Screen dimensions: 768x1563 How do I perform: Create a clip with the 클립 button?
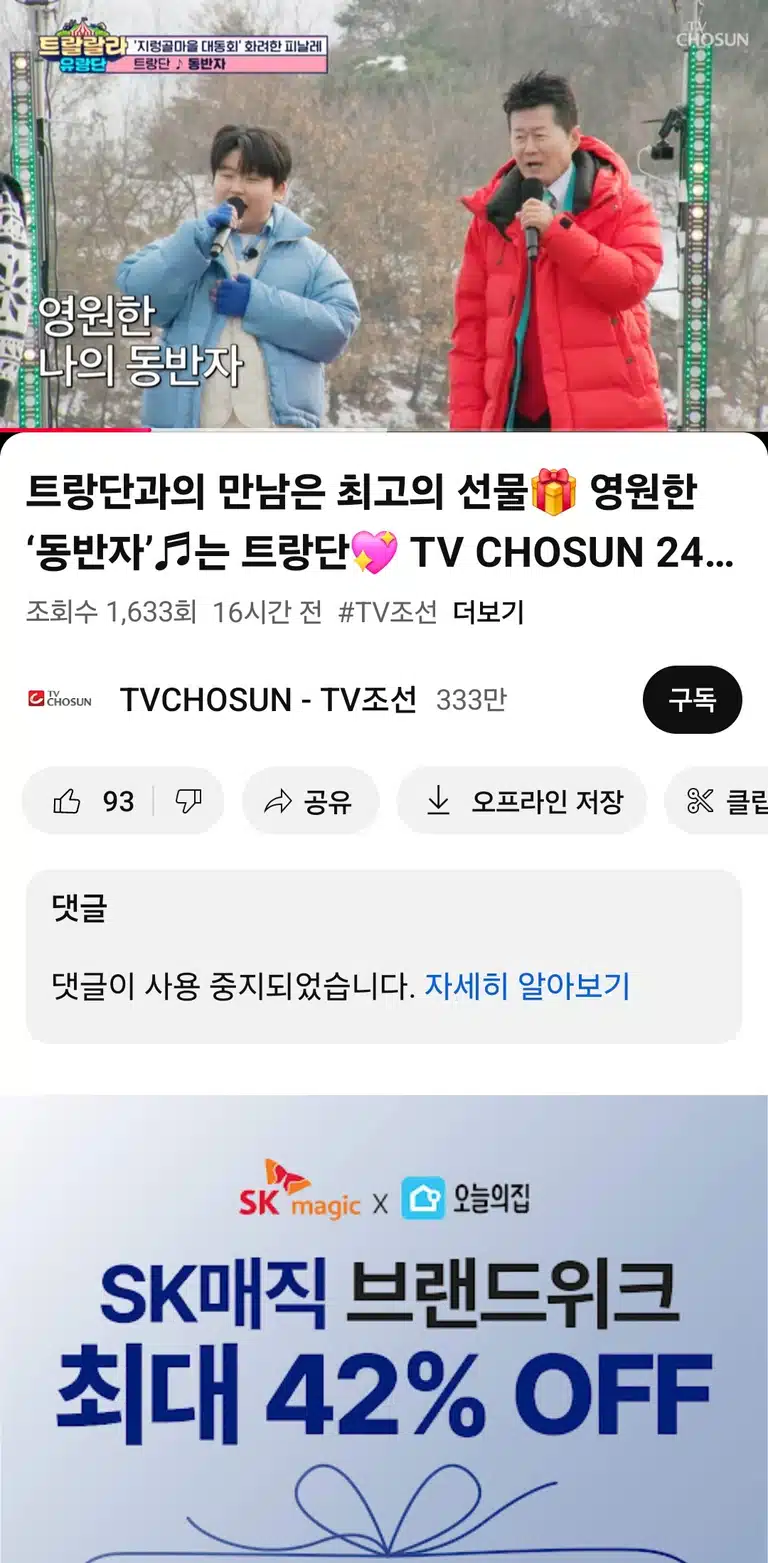pos(718,801)
